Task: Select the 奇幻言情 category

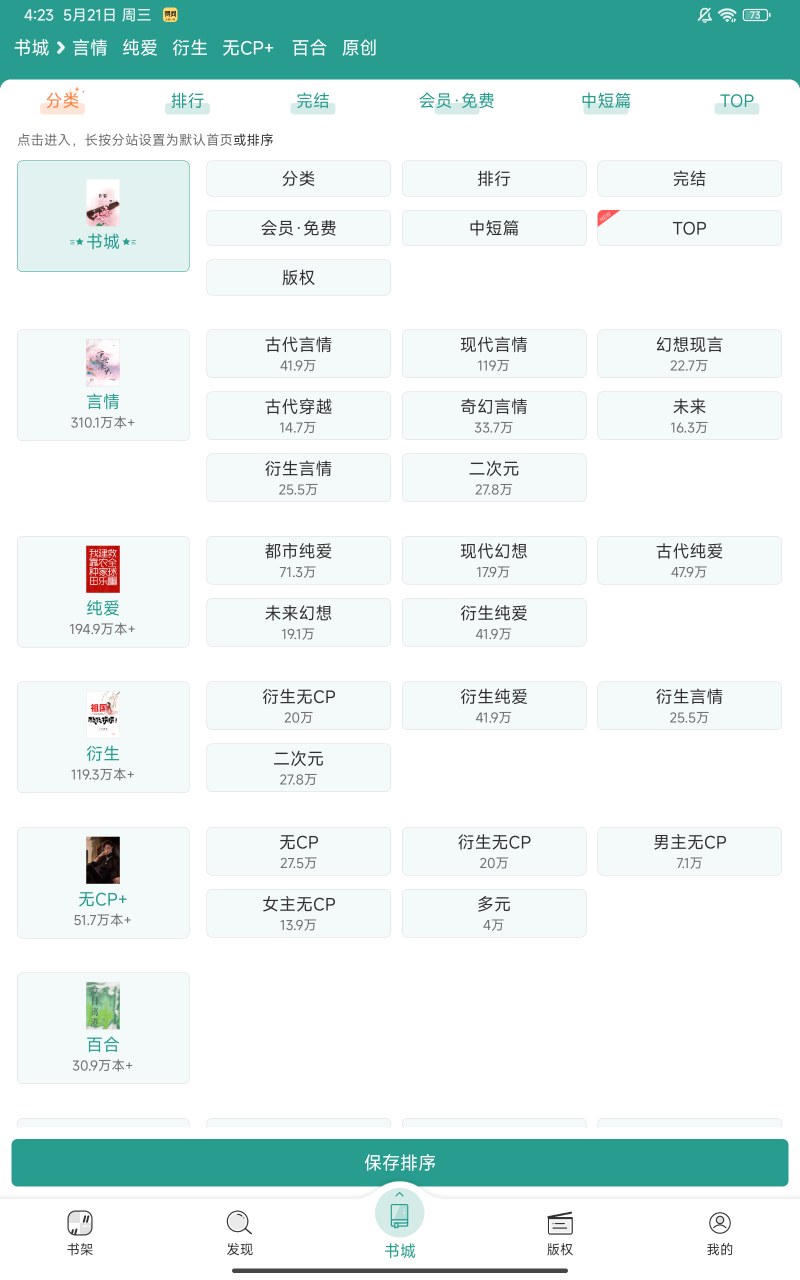Action: (x=494, y=416)
